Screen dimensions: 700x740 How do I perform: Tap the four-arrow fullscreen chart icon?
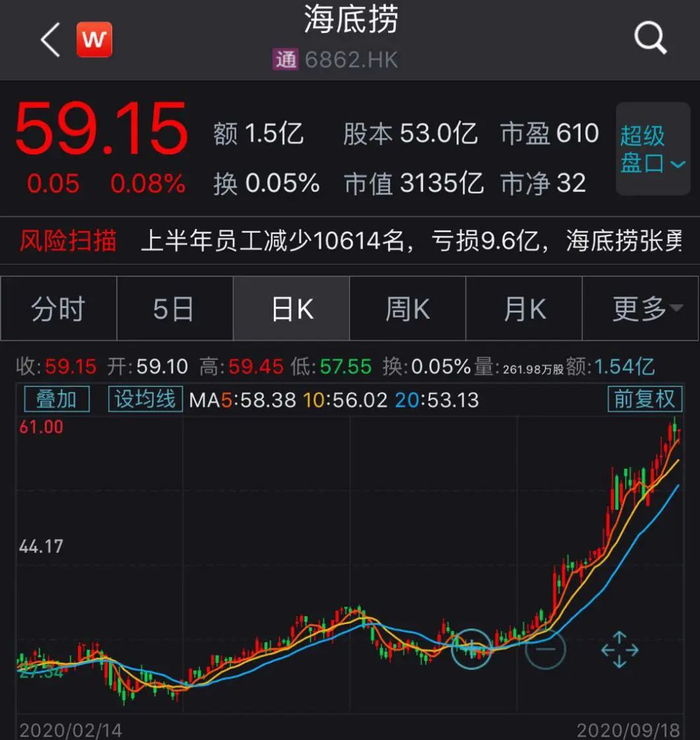point(619,650)
